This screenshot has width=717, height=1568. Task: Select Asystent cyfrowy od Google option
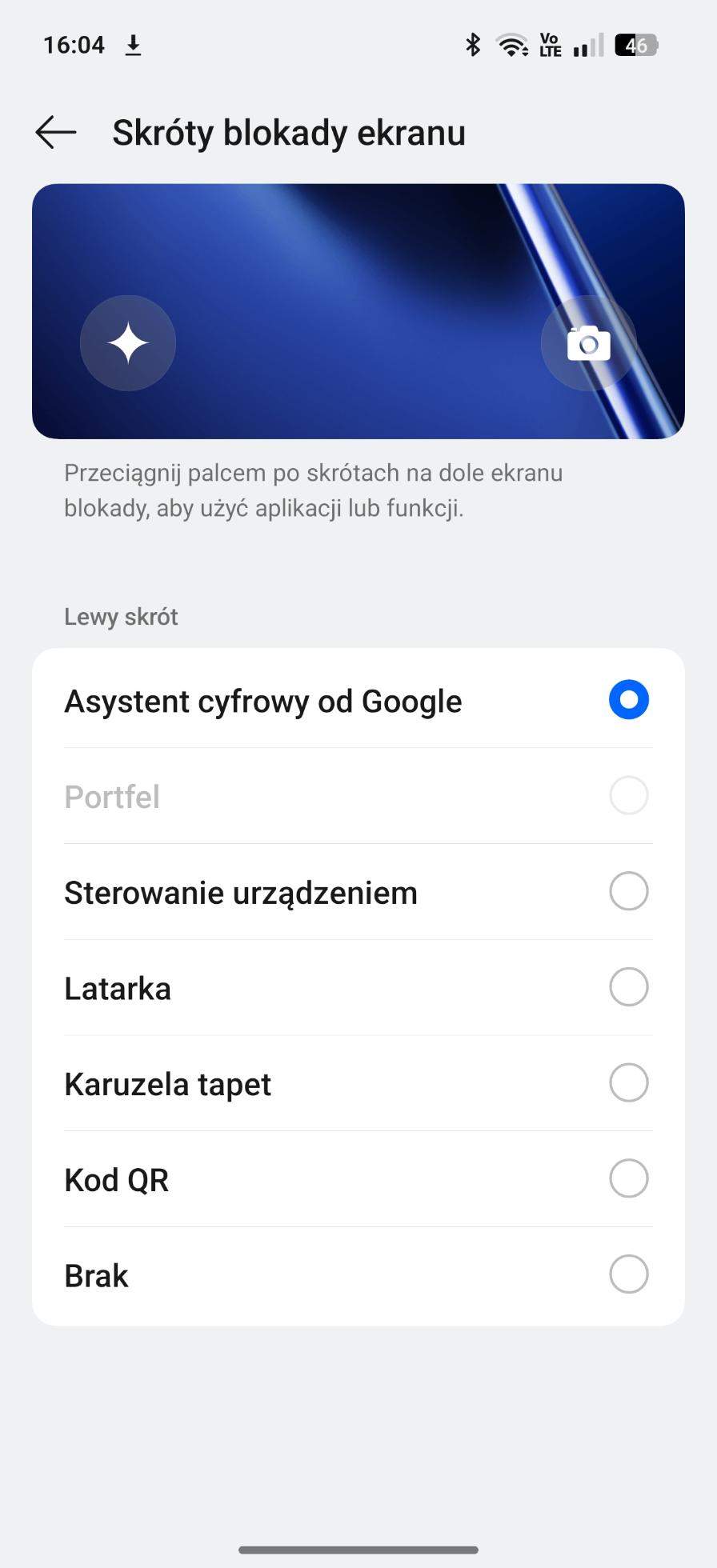(x=358, y=700)
